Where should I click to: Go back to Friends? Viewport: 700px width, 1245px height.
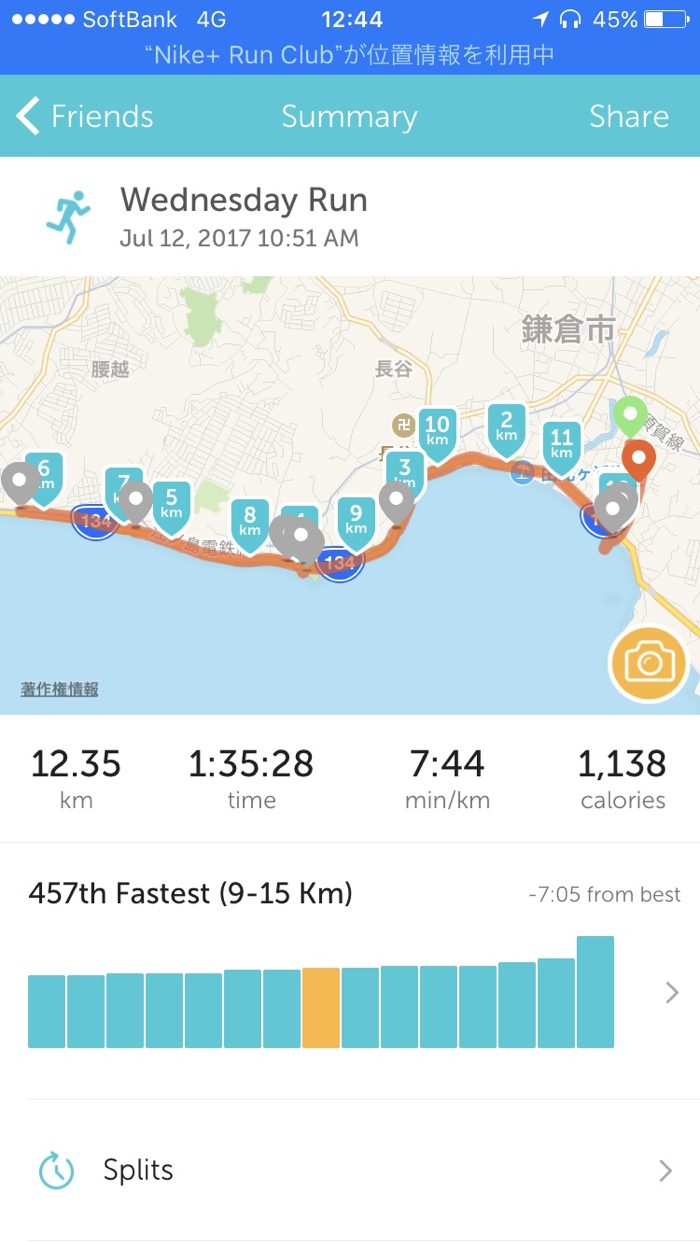coord(85,117)
